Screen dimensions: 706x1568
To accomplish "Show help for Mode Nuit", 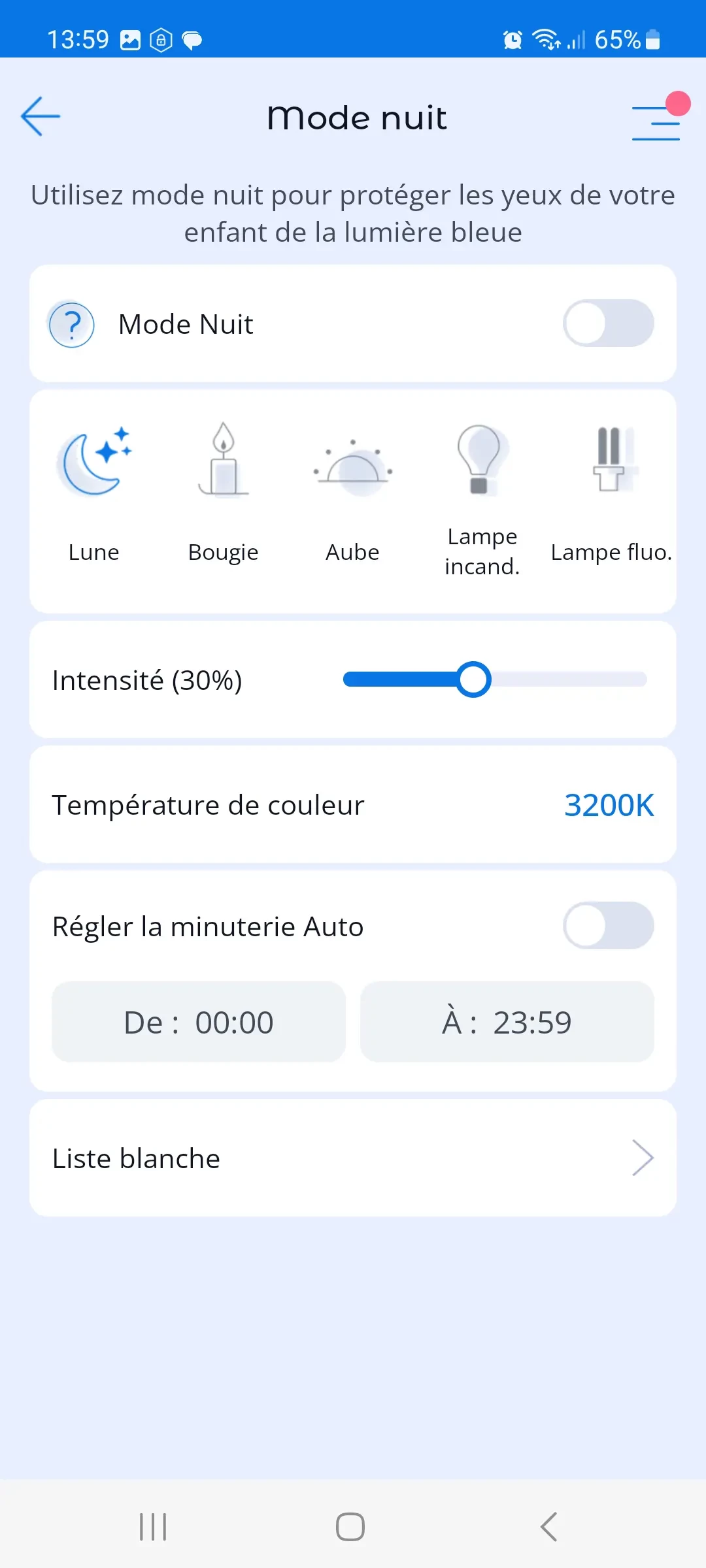I will click(72, 325).
